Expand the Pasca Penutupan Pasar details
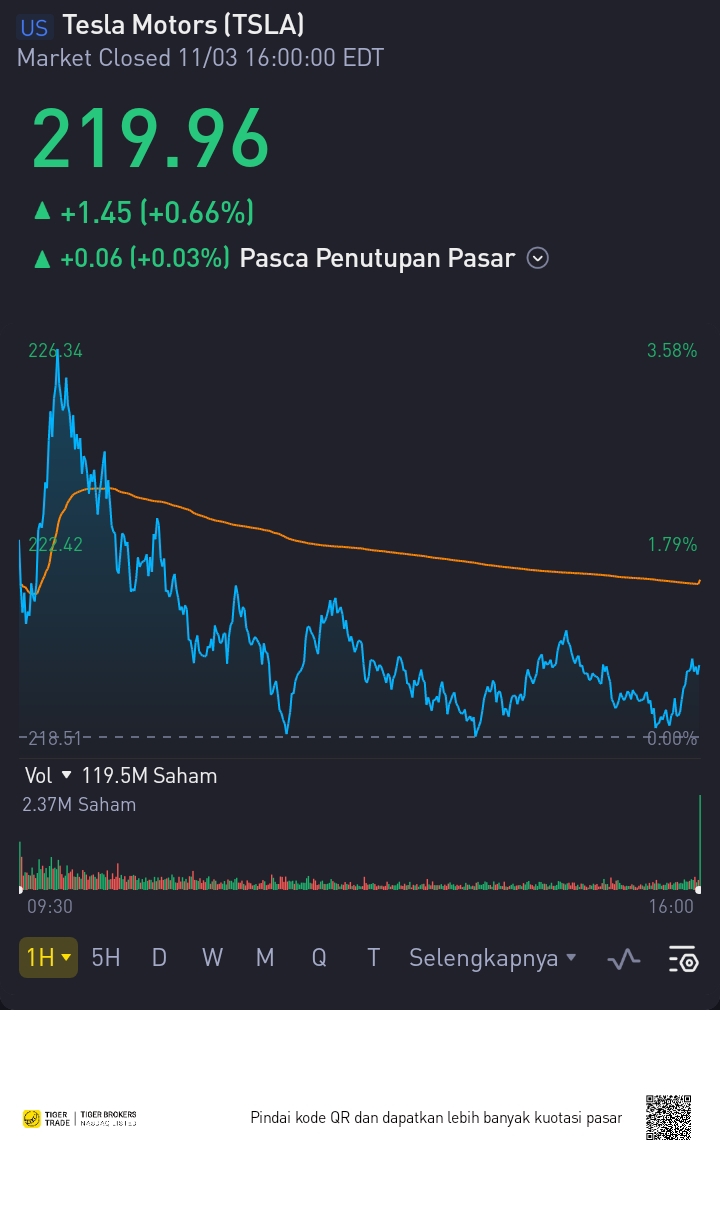The image size is (720, 1226). tap(538, 258)
